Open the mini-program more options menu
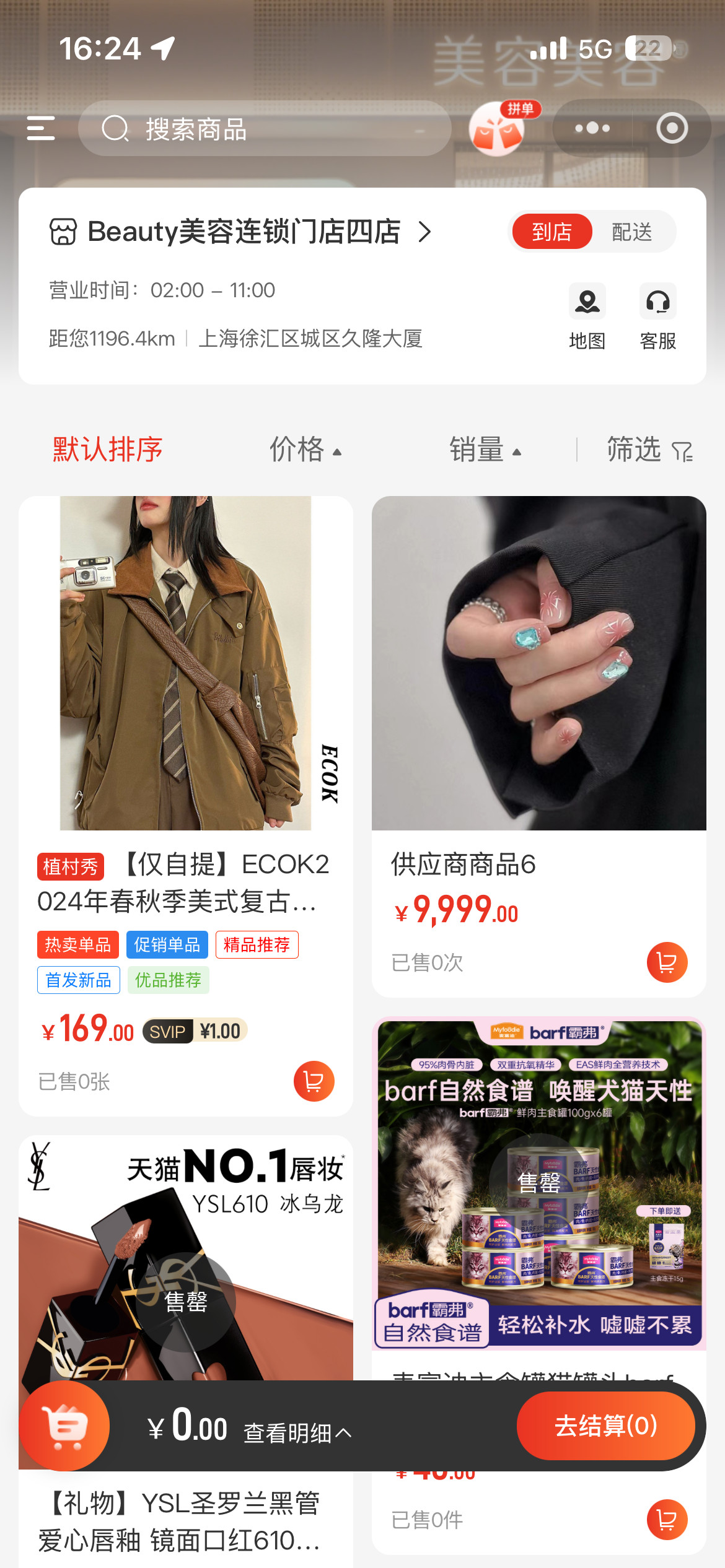The width and height of the screenshot is (725, 1568). tap(592, 128)
